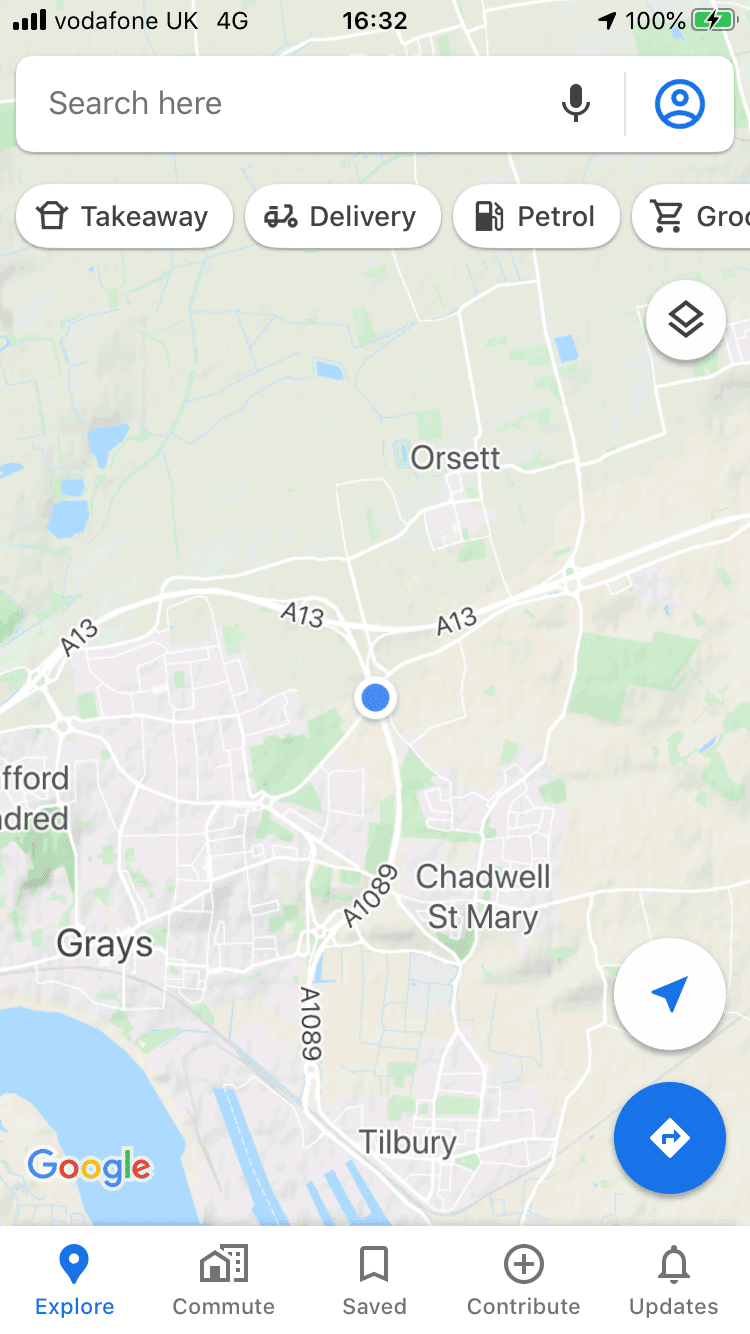Switch to the Explore tab
This screenshot has height=1334, width=750.
[x=75, y=1280]
